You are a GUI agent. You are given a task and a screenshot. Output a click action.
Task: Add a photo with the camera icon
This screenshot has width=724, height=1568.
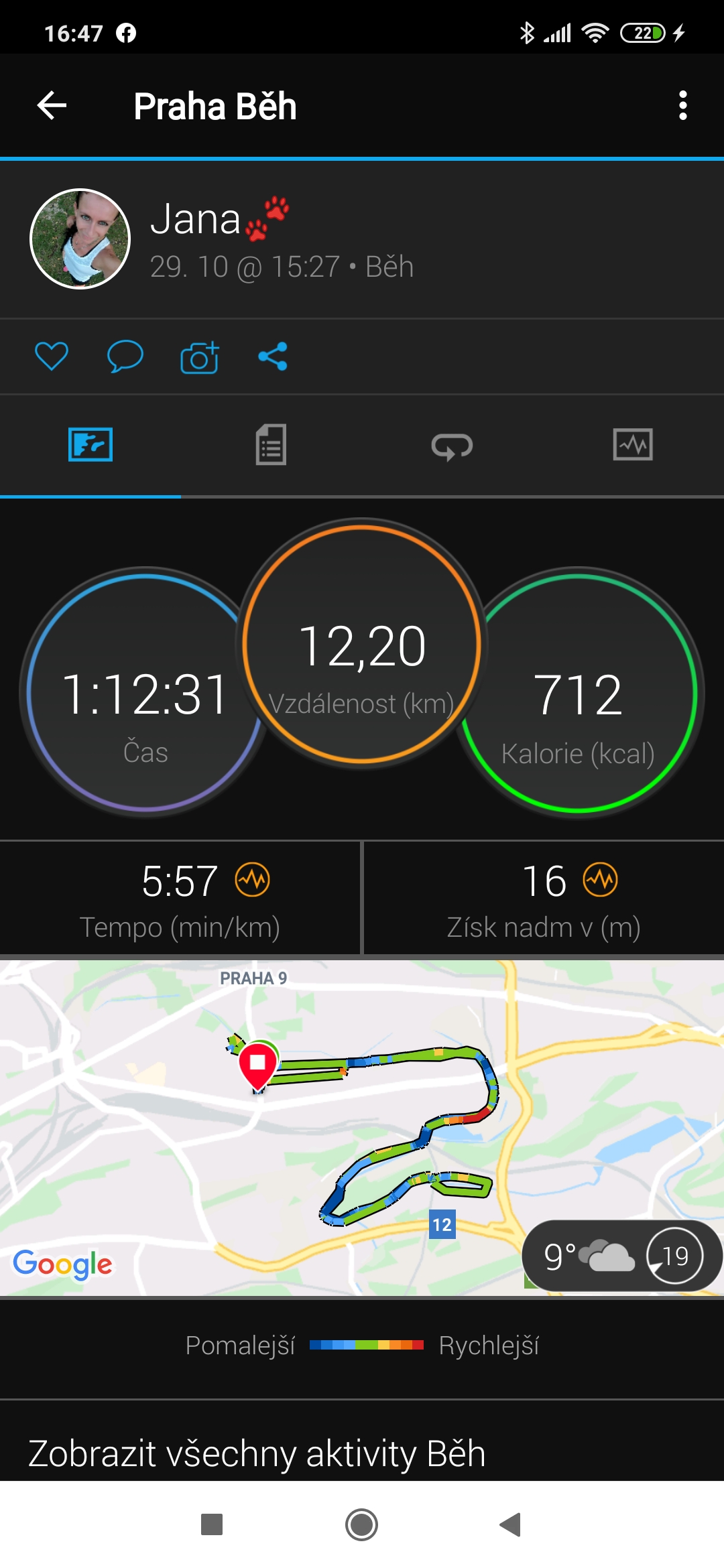pyautogui.click(x=199, y=356)
